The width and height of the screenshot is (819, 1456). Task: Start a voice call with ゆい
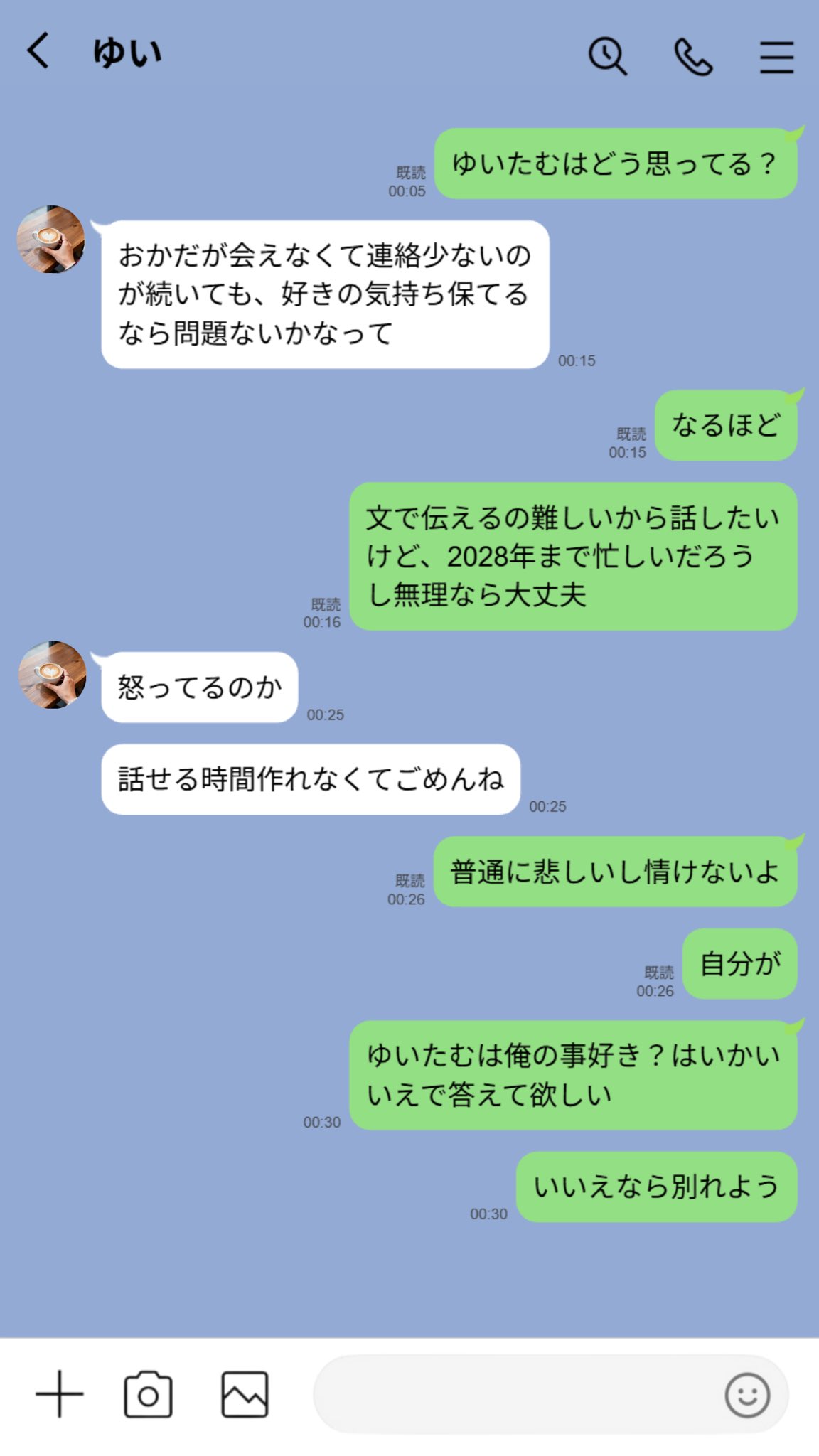coord(692,55)
